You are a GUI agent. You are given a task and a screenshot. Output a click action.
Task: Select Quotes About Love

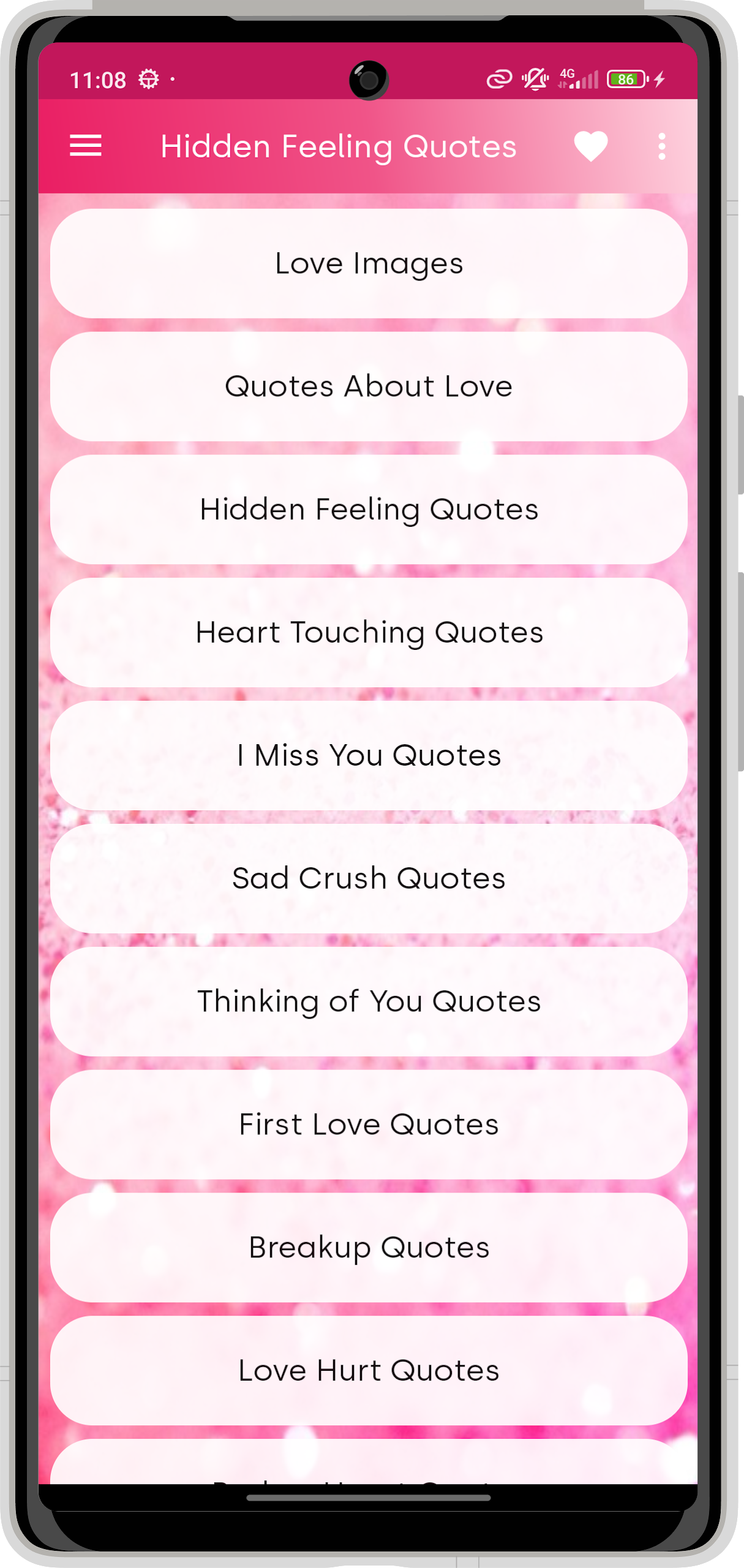369,386
